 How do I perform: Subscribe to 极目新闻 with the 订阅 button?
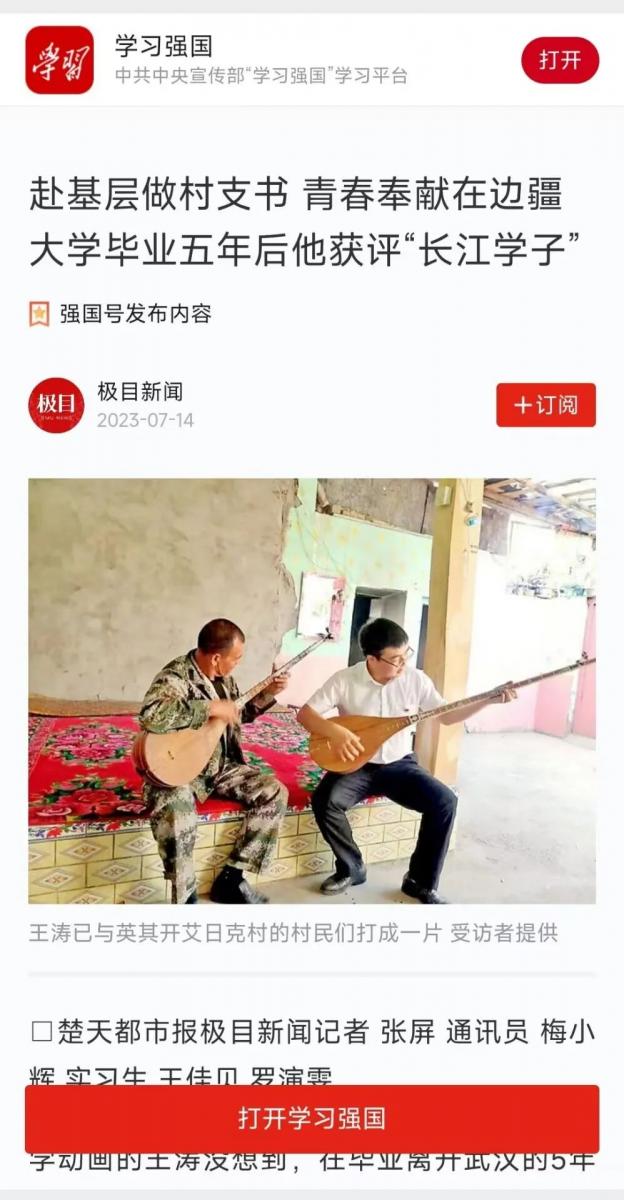pyautogui.click(x=545, y=405)
